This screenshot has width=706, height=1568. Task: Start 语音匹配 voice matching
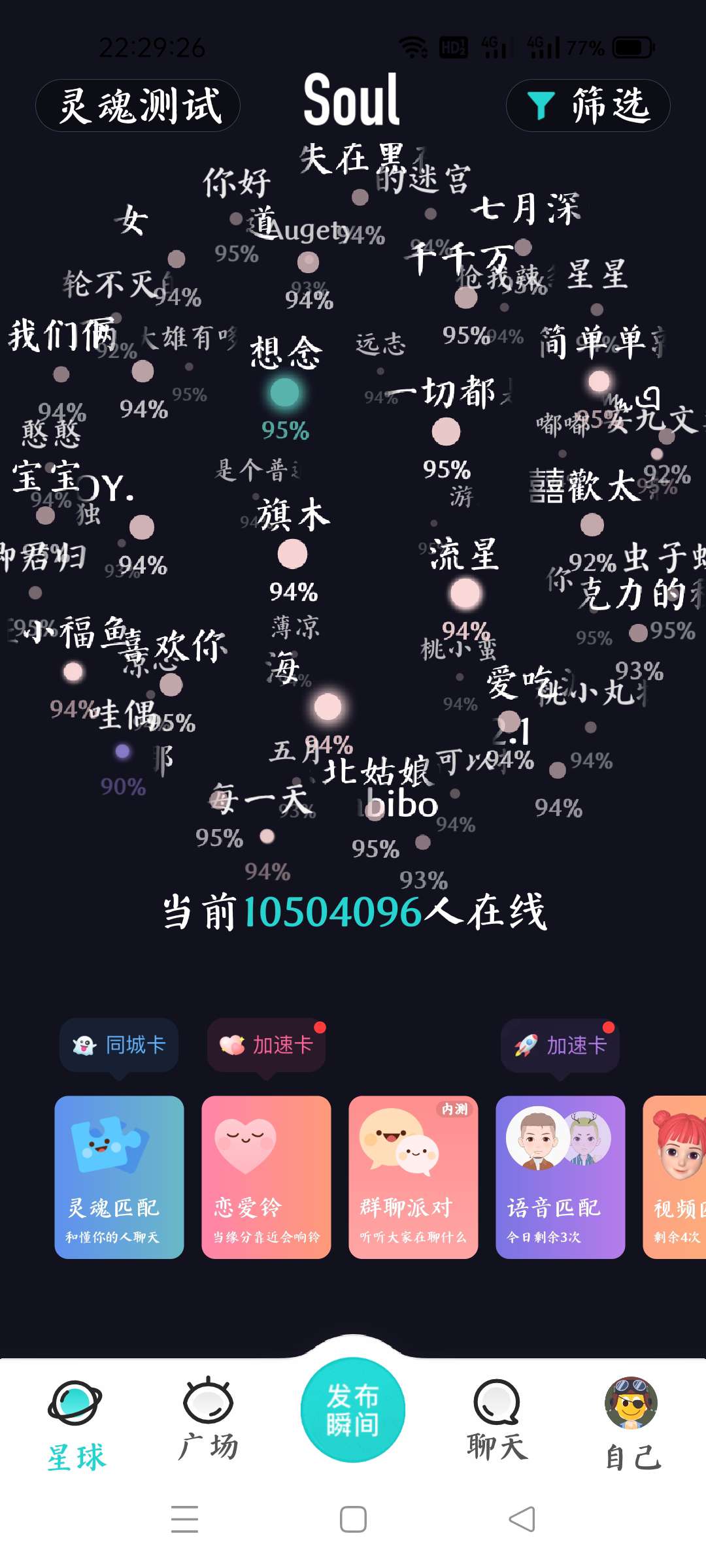pos(560,1177)
